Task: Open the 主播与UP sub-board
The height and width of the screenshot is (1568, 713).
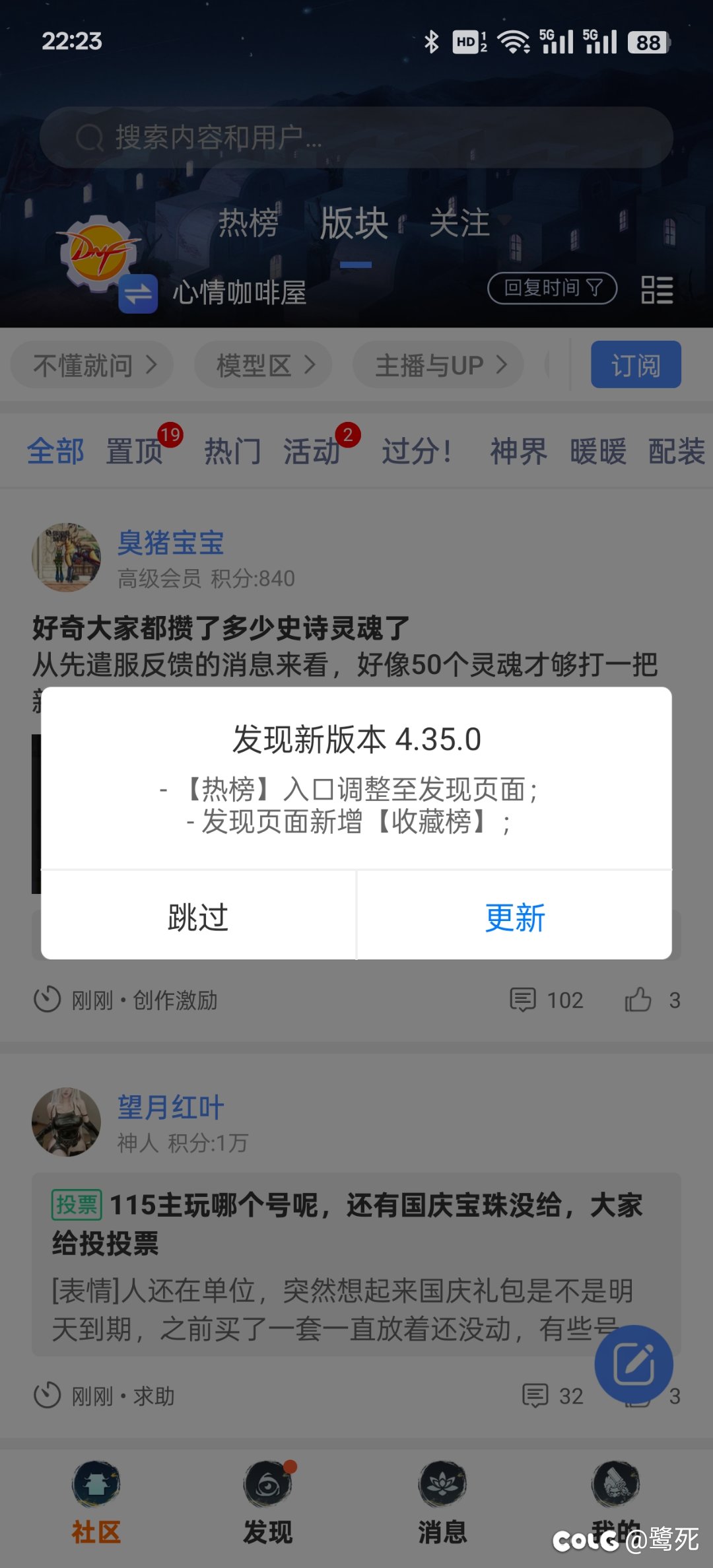Action: [x=438, y=364]
